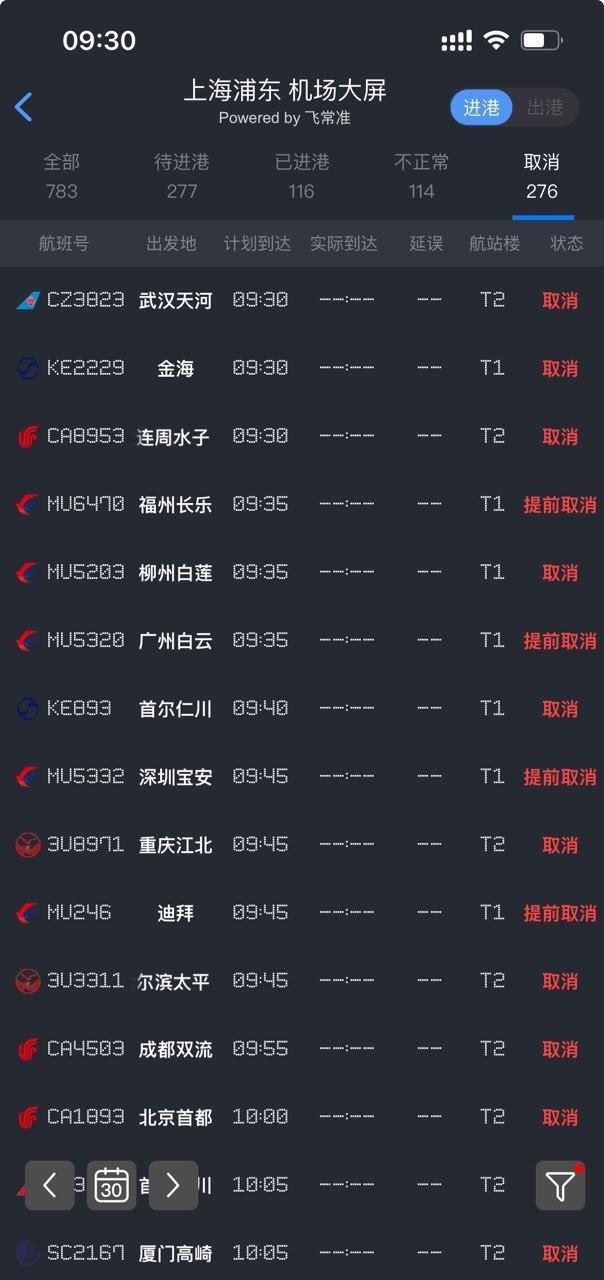View flight MU246 from 迪拜
604x1280 pixels.
click(300, 912)
